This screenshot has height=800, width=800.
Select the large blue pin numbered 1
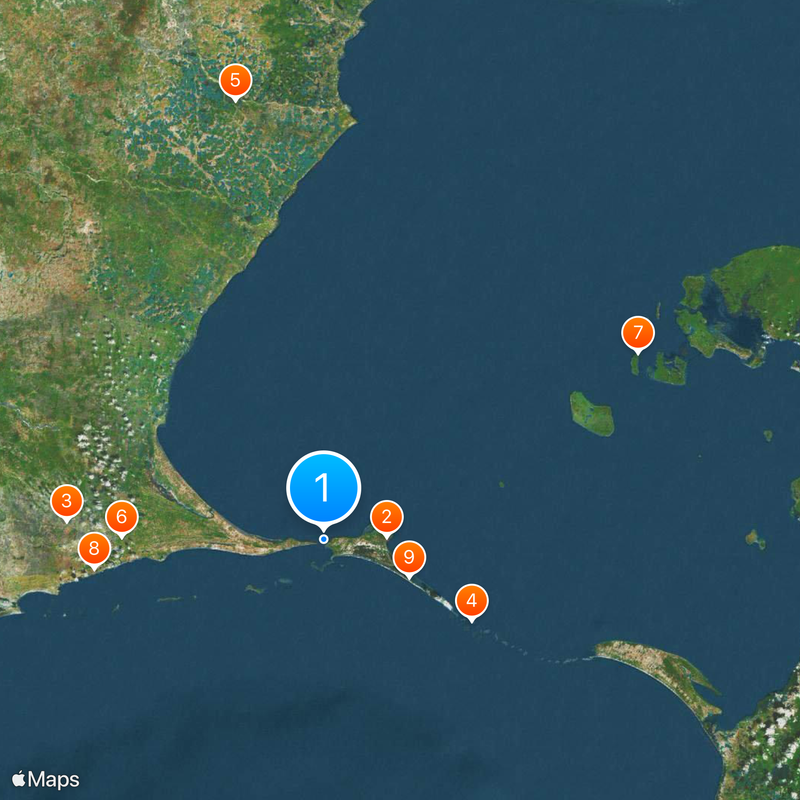tap(322, 488)
